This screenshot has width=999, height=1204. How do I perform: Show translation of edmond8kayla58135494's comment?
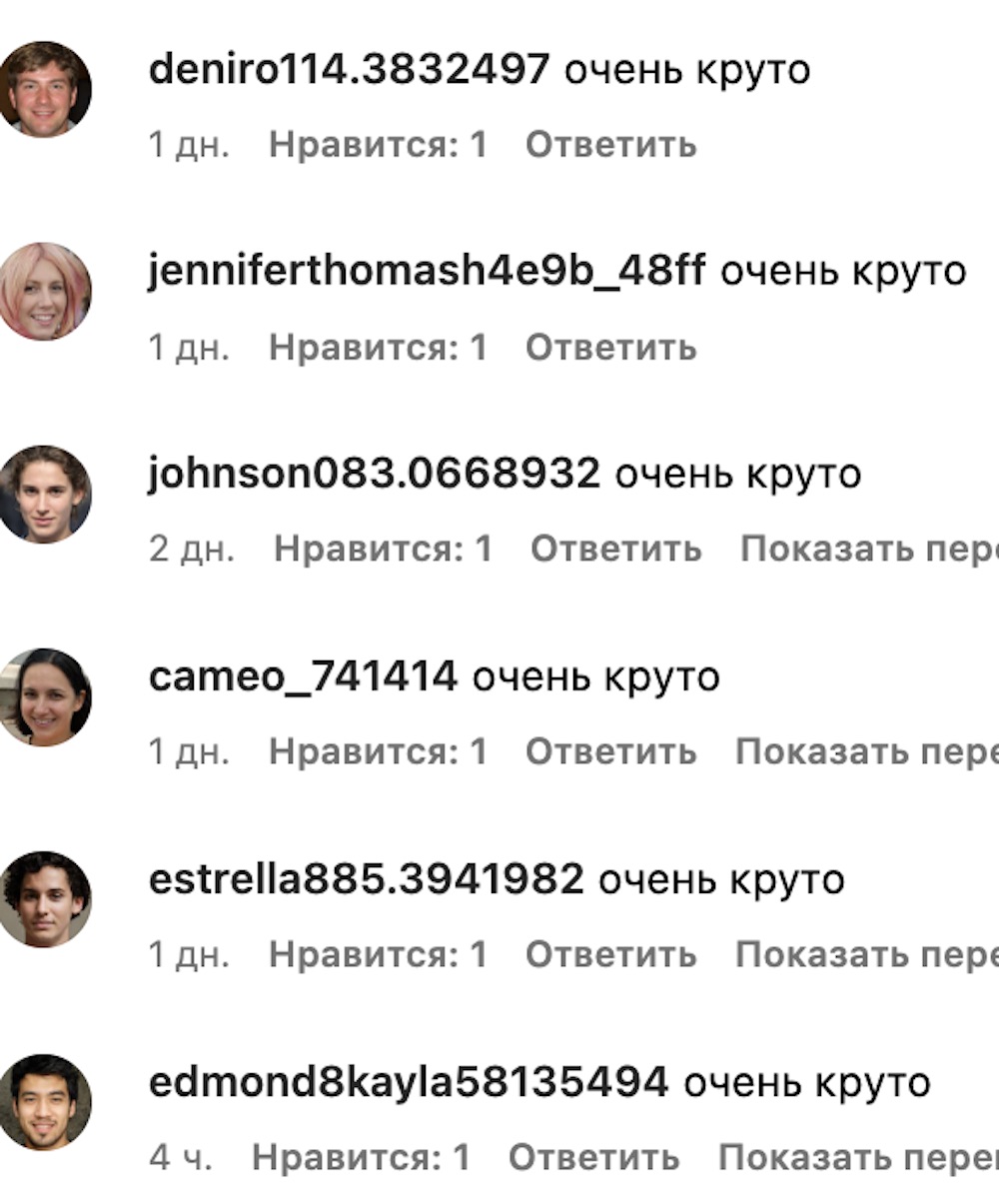(857, 1159)
